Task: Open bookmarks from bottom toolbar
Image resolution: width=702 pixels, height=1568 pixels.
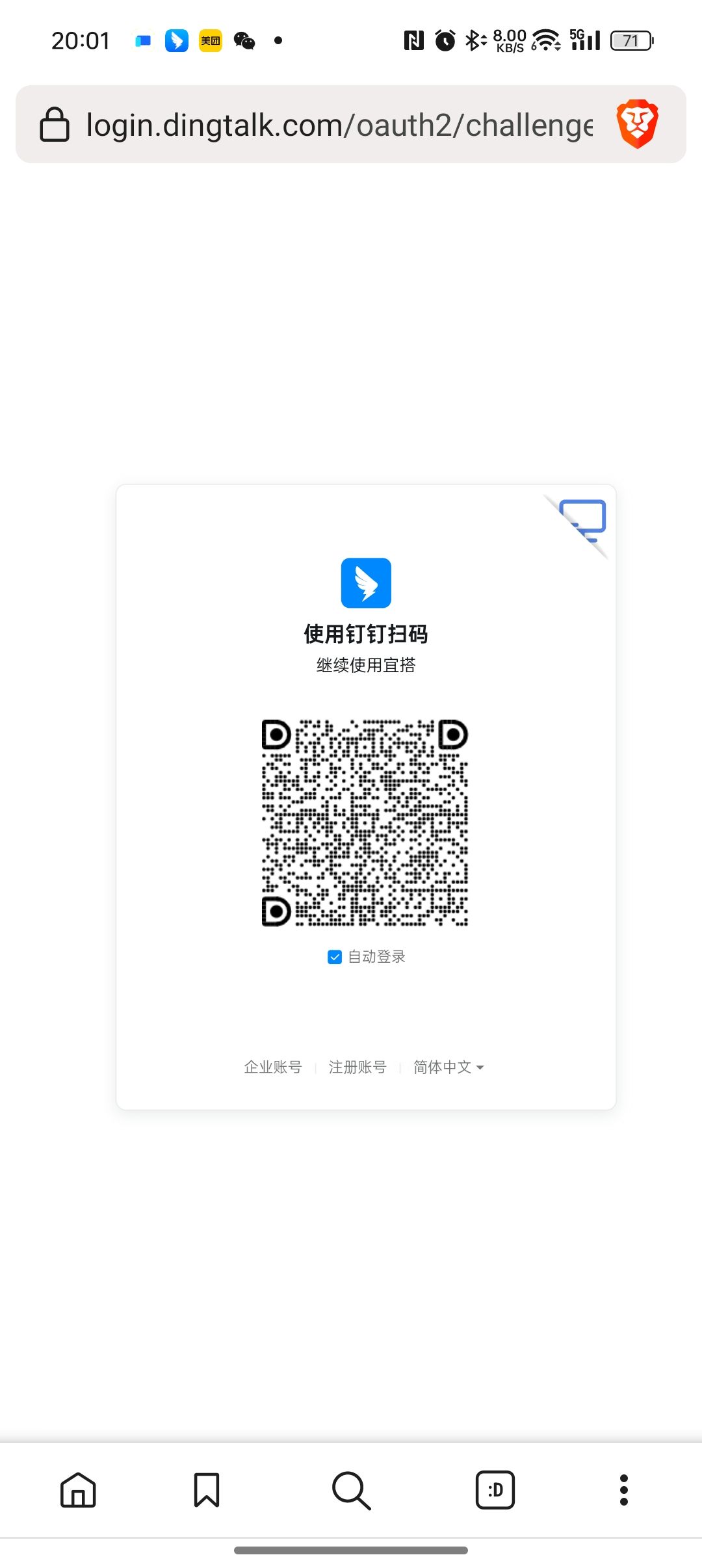Action: point(207,1489)
